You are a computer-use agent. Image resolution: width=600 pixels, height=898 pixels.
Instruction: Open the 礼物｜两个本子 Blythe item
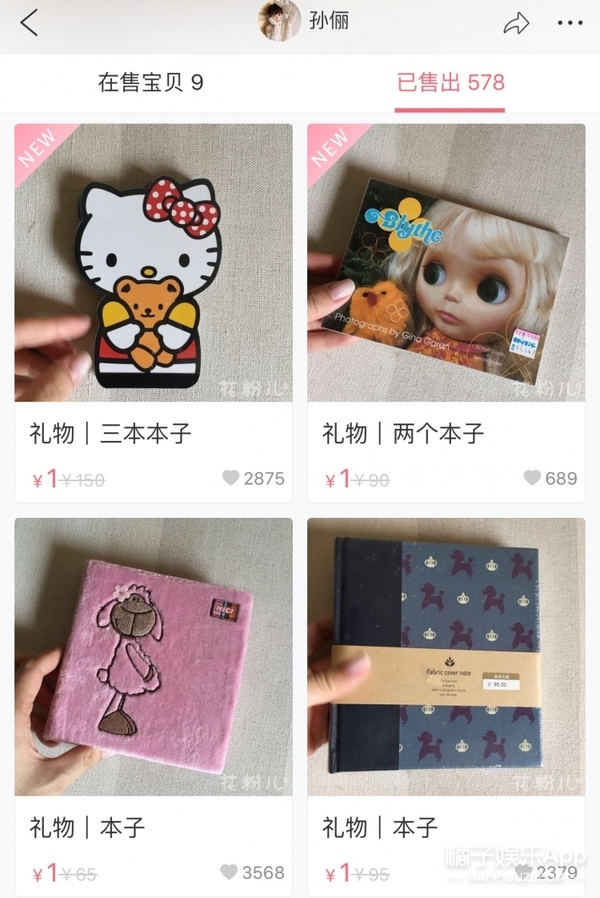pos(446,263)
